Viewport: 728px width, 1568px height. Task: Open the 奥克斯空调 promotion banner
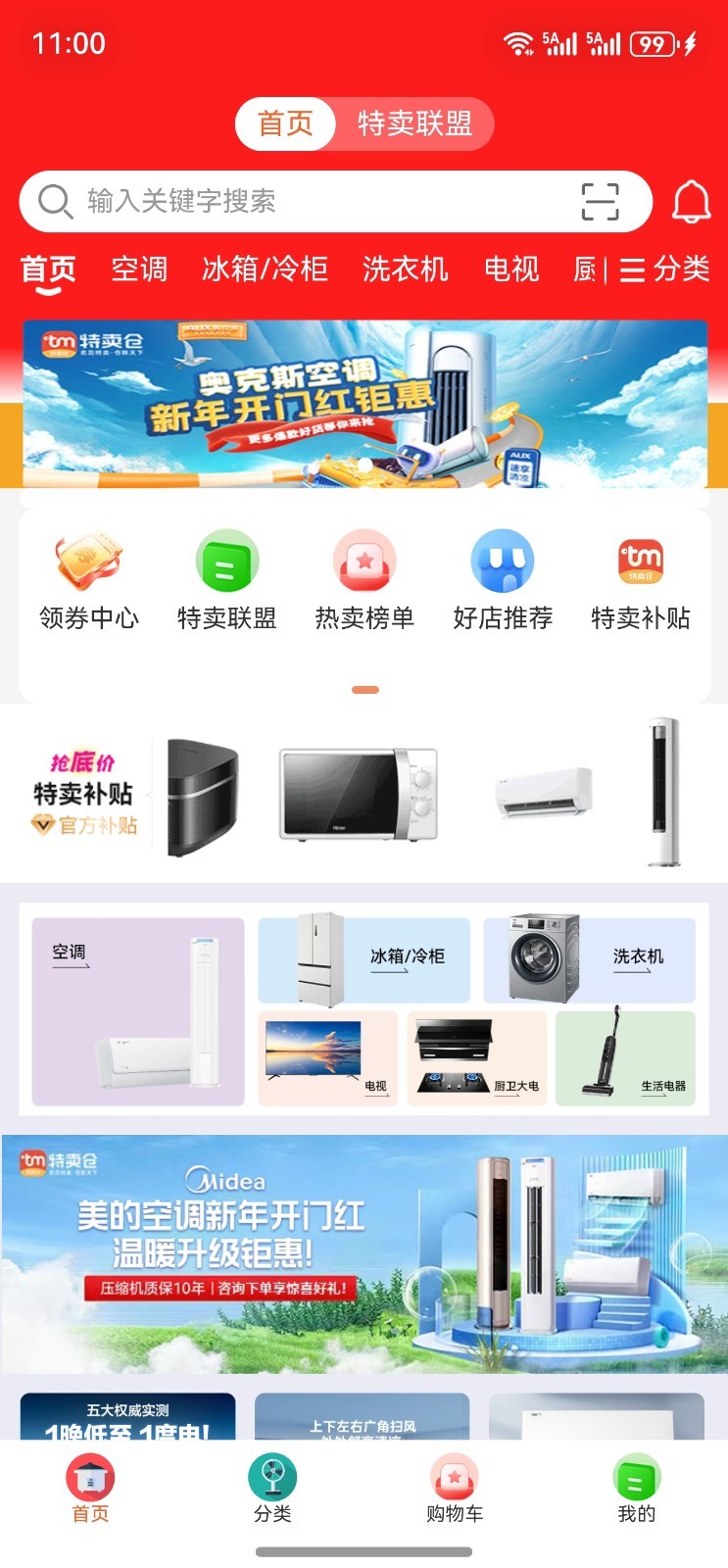(x=364, y=404)
